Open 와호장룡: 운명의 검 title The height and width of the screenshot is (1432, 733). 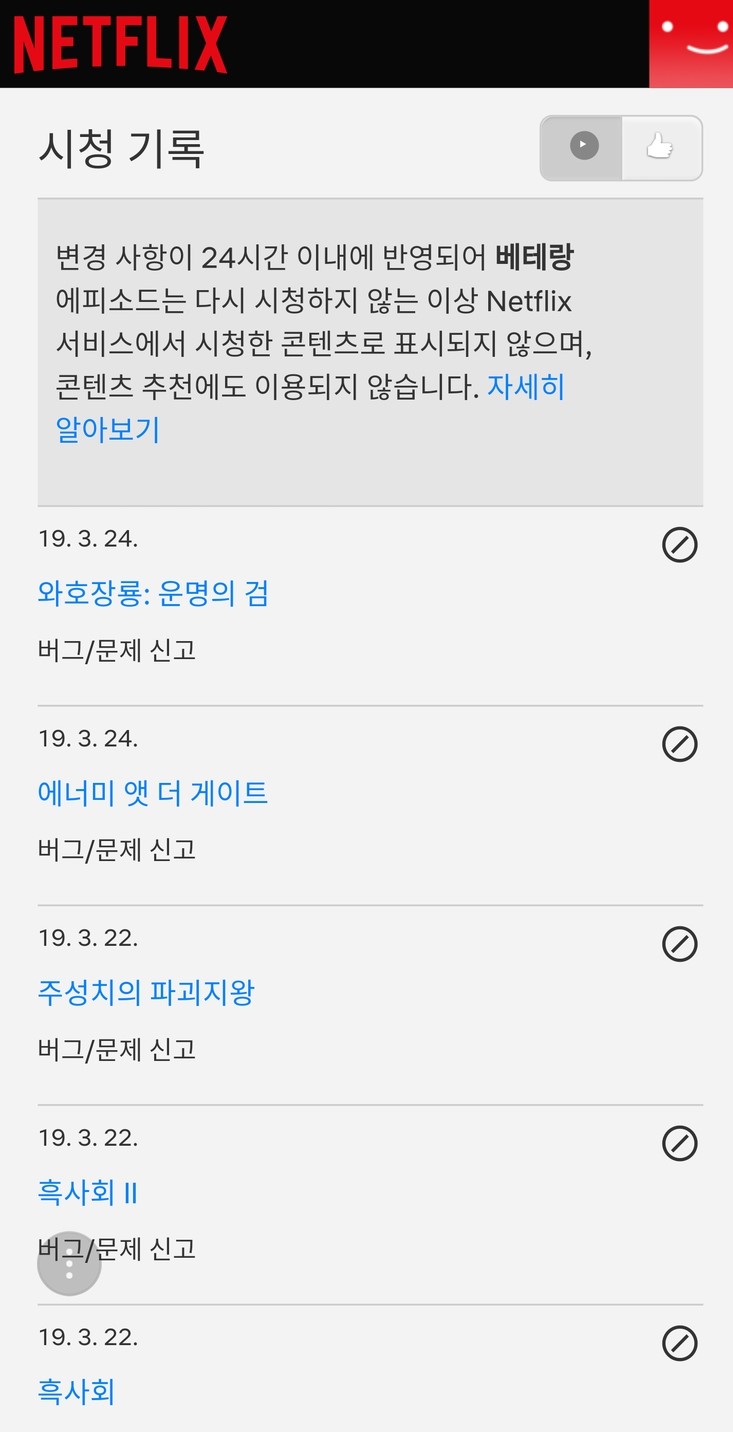pos(153,594)
